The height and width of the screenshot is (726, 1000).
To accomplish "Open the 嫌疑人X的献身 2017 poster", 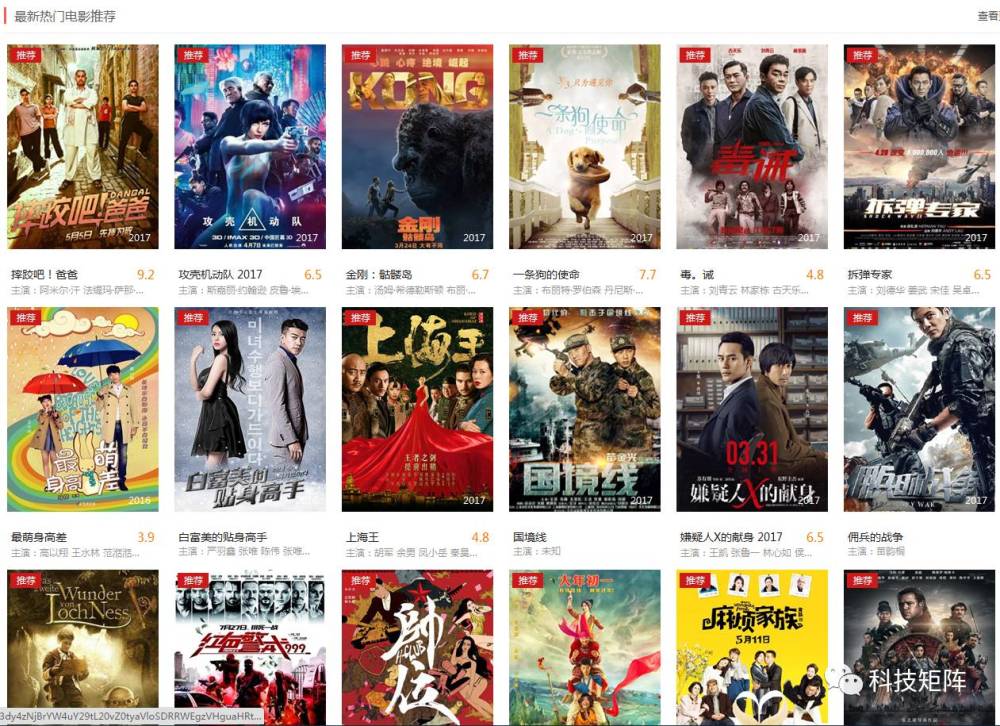I will coord(752,409).
